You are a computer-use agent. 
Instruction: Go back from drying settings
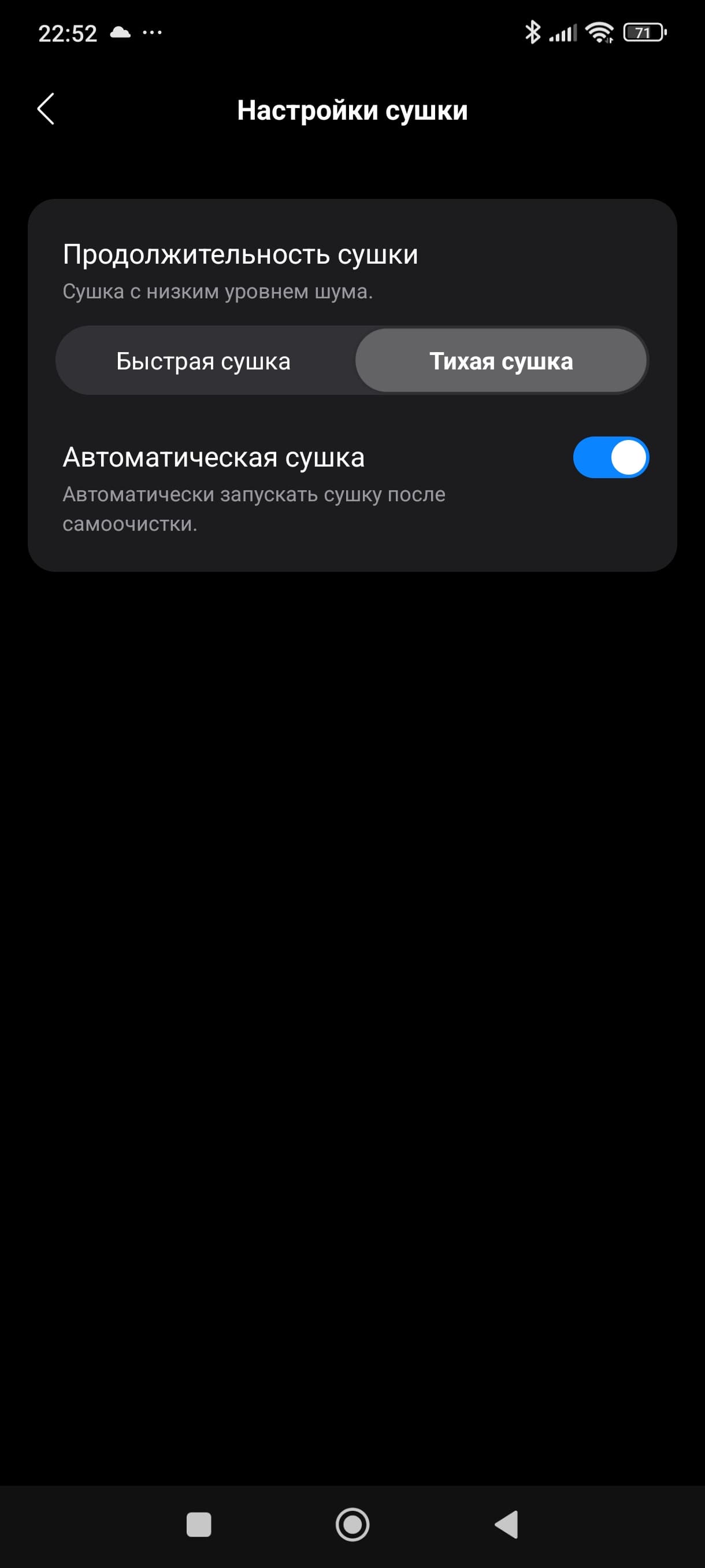click(x=46, y=109)
